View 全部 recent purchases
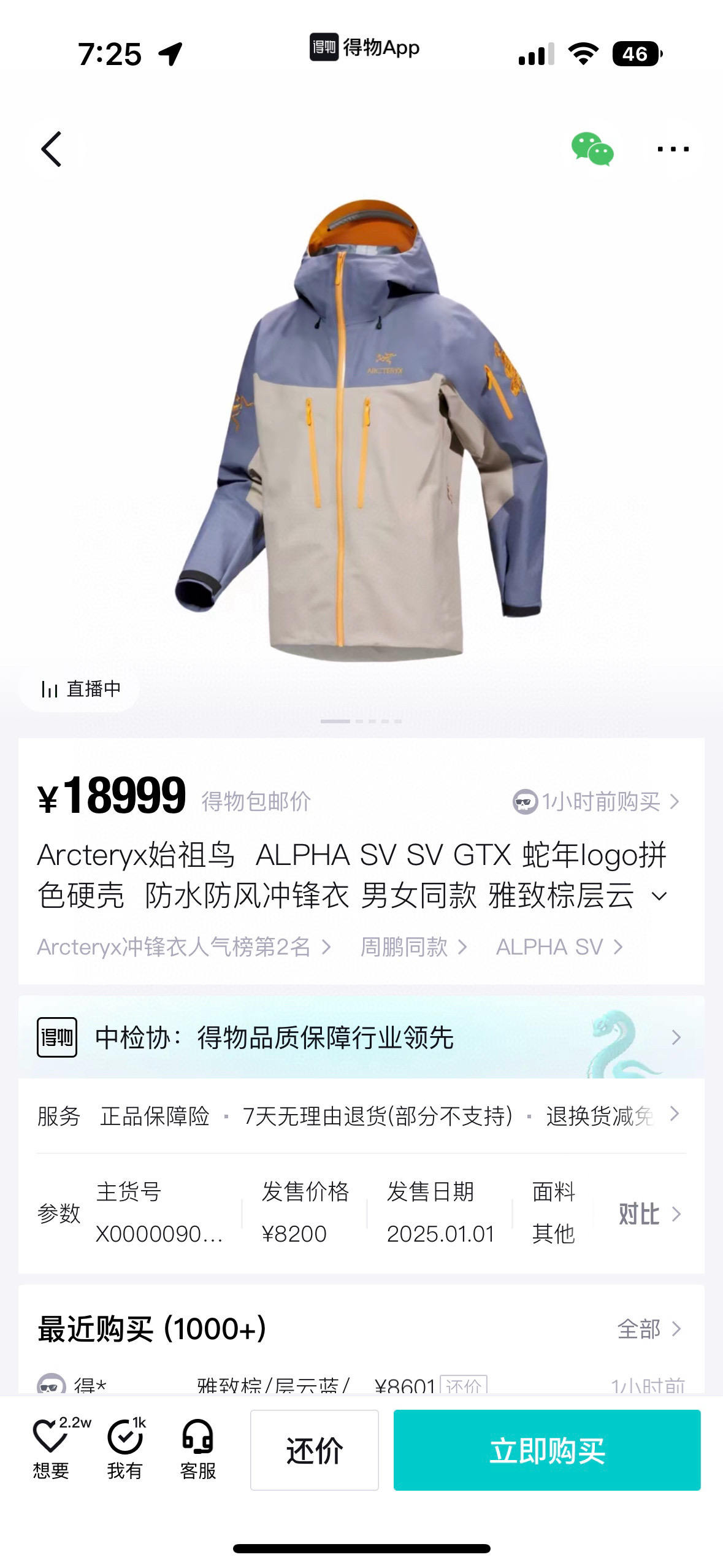 pyautogui.click(x=649, y=1329)
